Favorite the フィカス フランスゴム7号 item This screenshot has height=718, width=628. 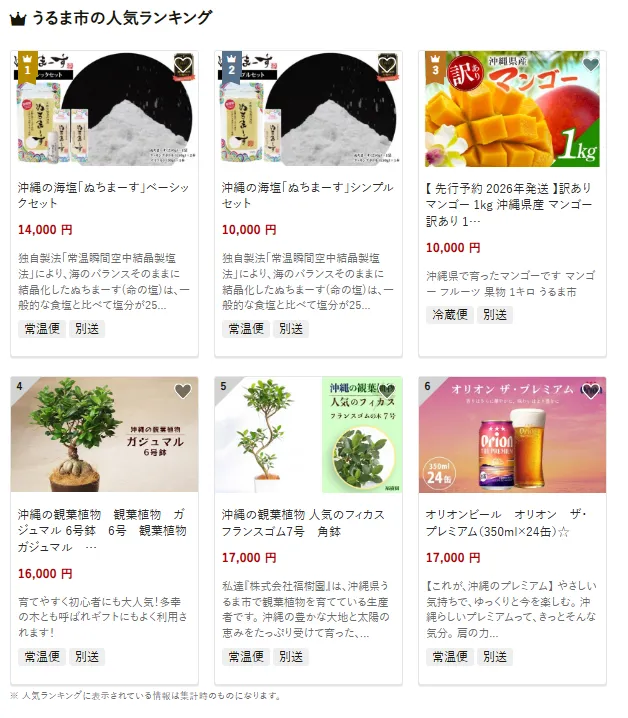click(386, 391)
